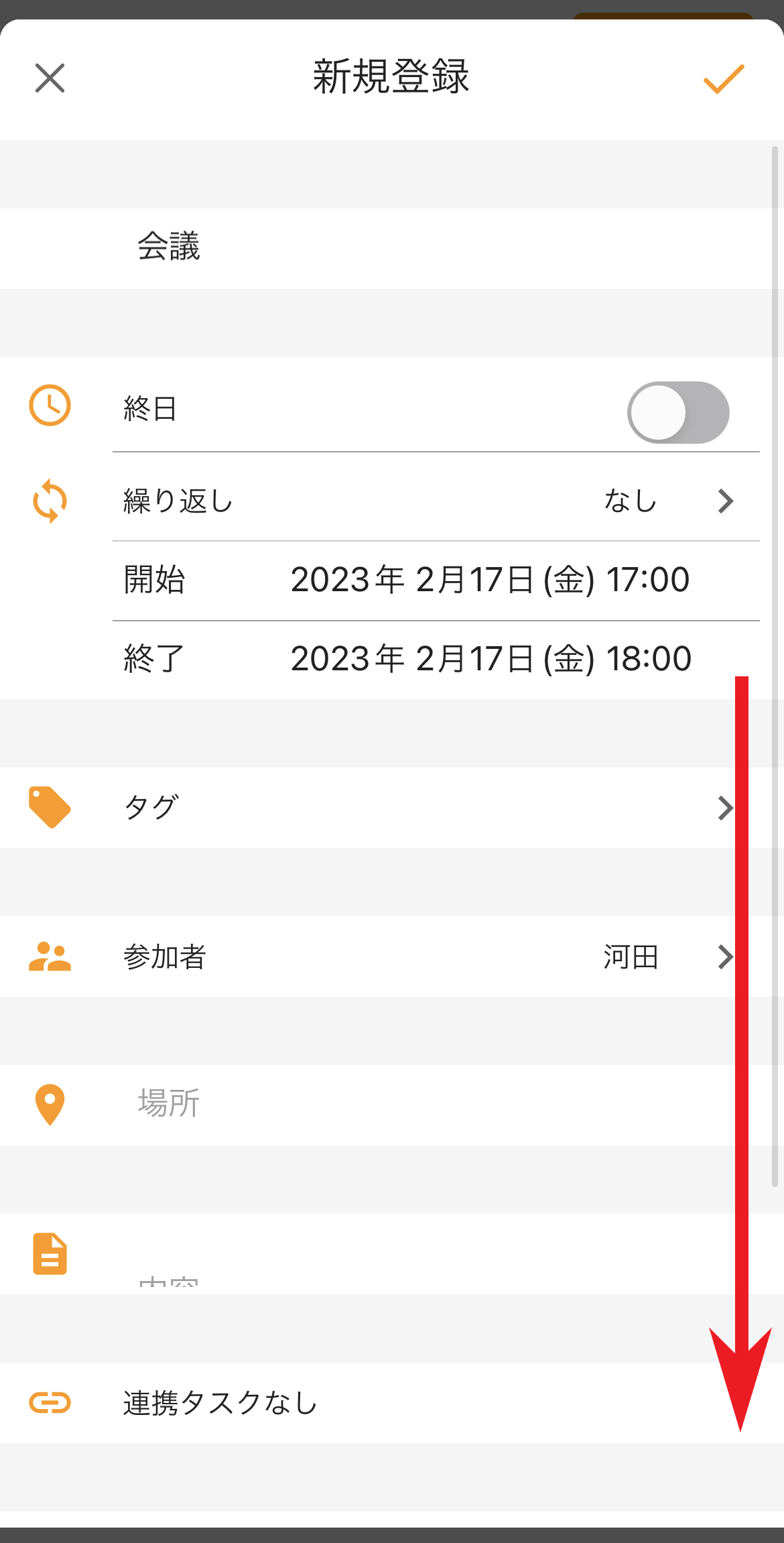Click the clock icon beside 終日
Screen dimensions: 784x1543
[x=50, y=405]
